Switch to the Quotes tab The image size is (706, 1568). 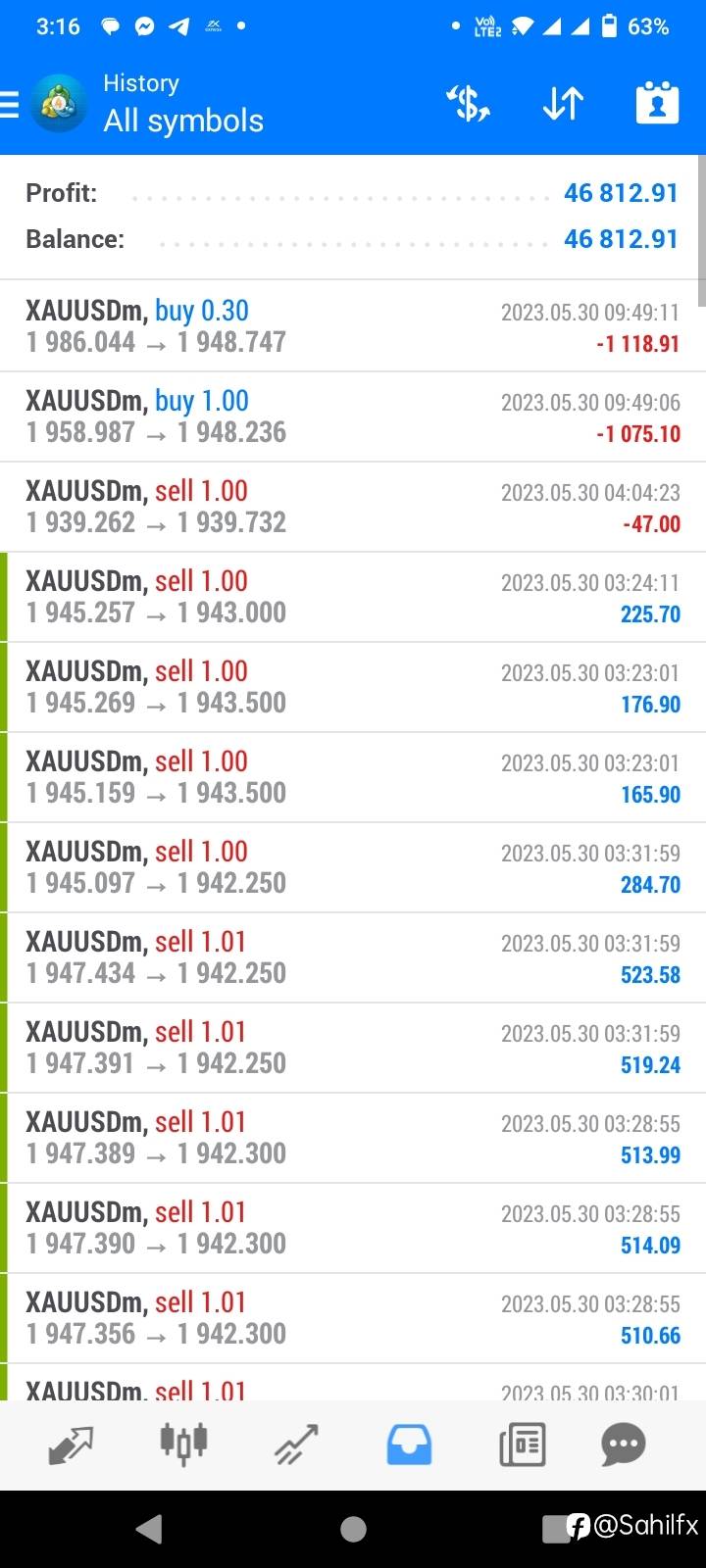point(71,1445)
